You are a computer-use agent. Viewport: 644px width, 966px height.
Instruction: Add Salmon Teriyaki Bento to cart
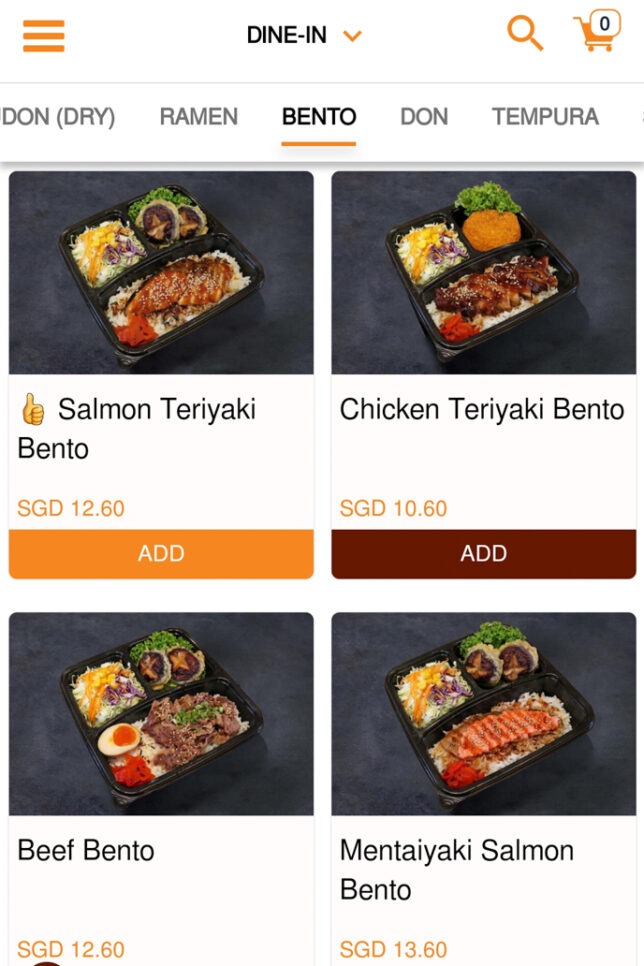pyautogui.click(x=161, y=554)
